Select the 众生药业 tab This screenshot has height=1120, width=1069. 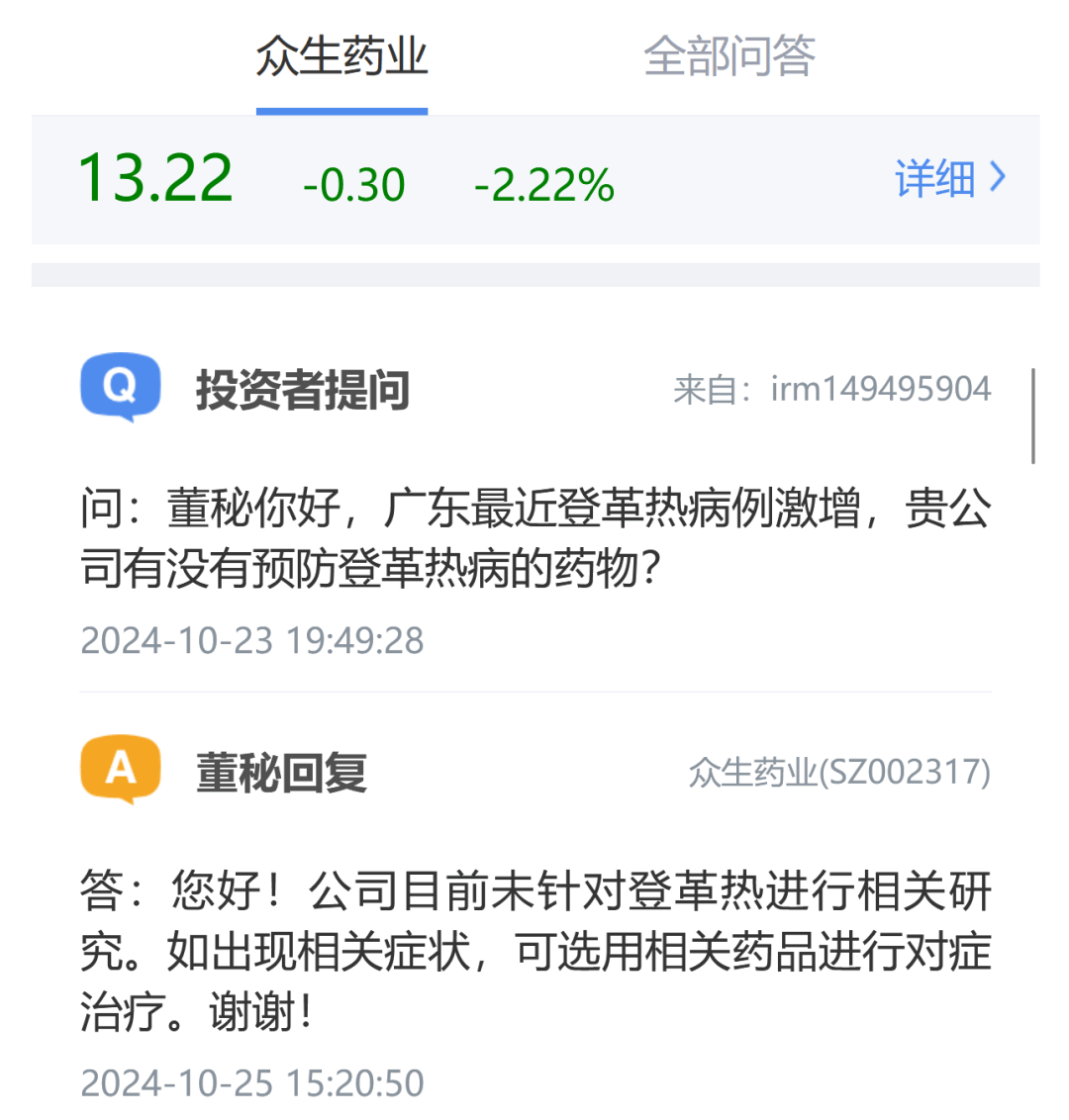(x=341, y=57)
